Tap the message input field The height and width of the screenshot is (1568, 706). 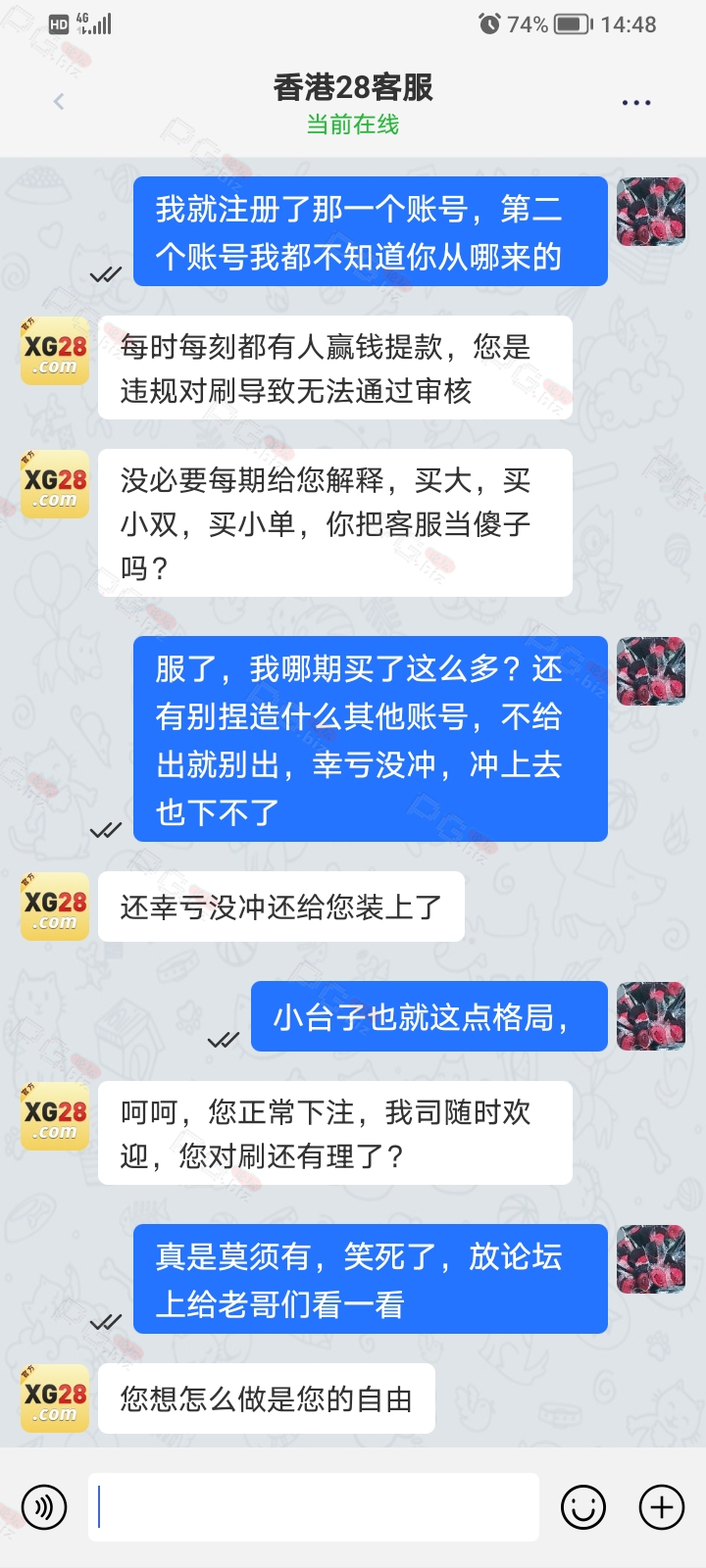[x=314, y=1507]
